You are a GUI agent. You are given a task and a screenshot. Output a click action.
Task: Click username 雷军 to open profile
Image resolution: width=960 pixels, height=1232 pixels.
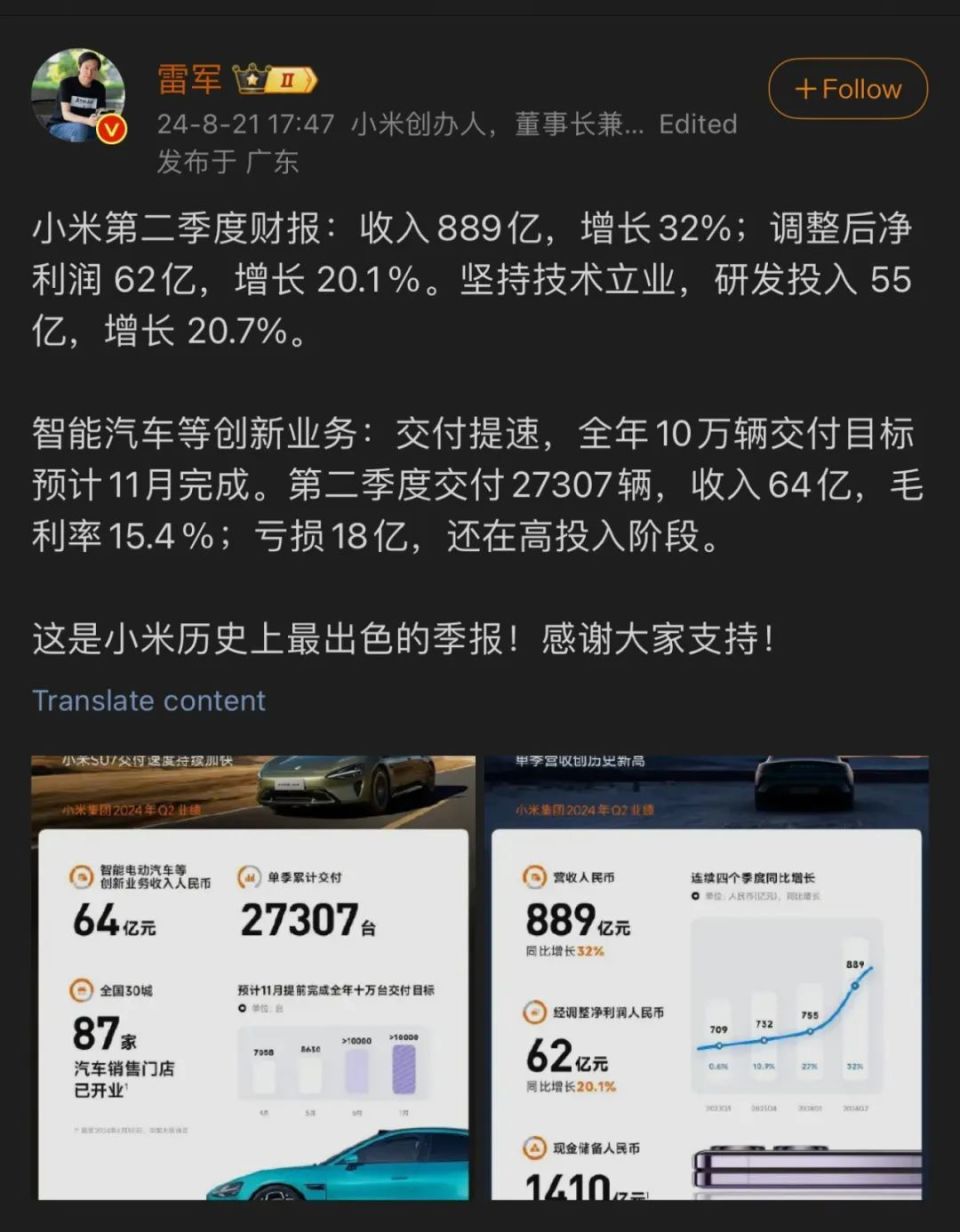(x=192, y=79)
